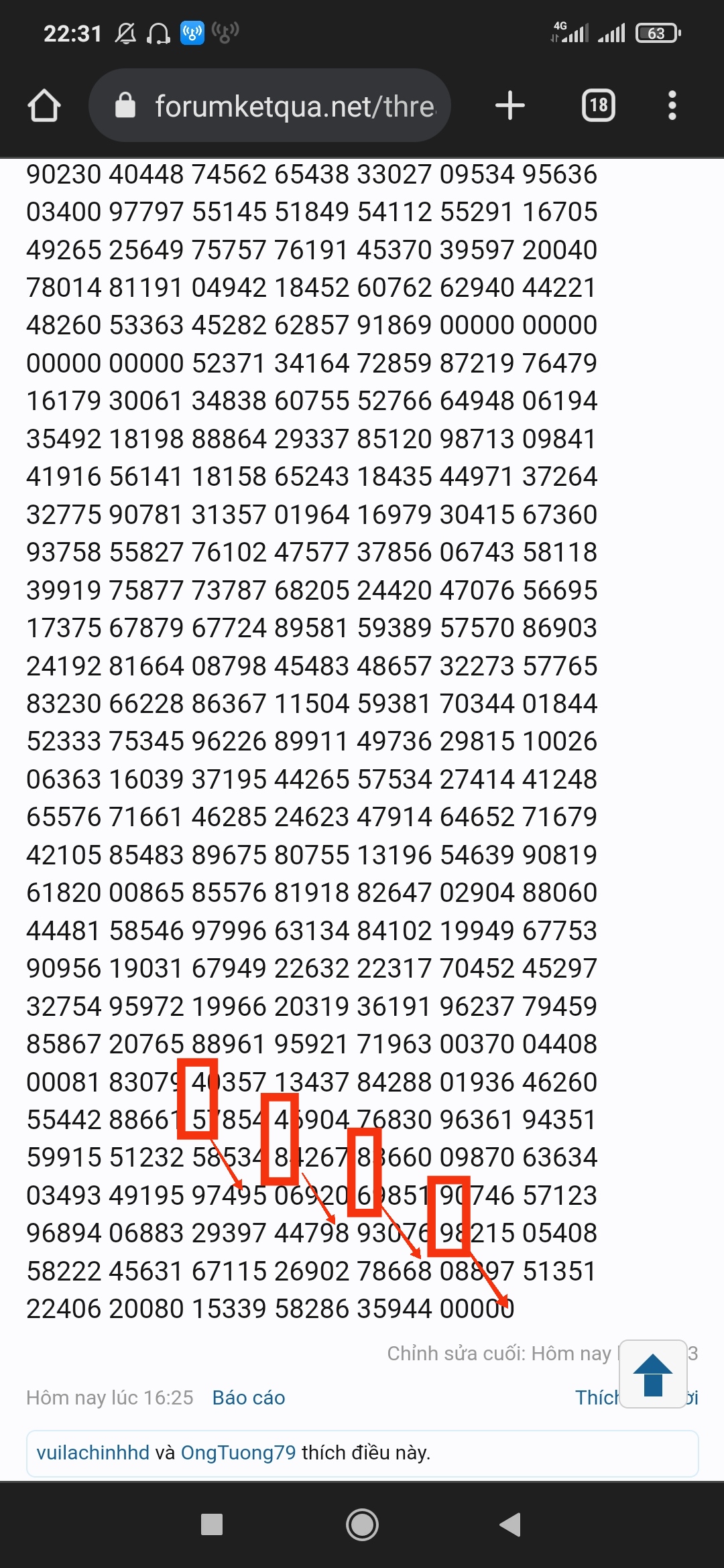Tap the Báo cáo link
724x1568 pixels.
click(x=249, y=1397)
